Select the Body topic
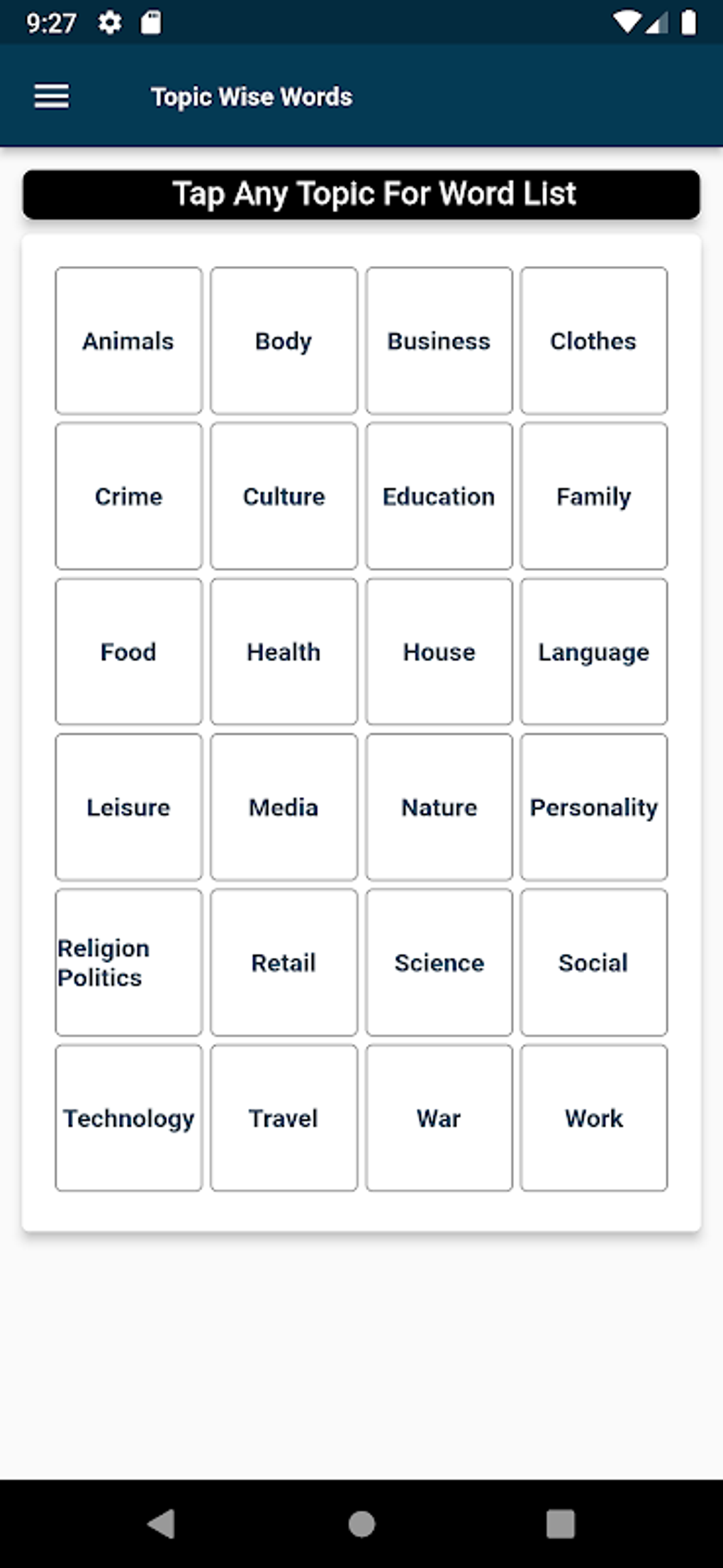The image size is (723, 1568). tap(283, 340)
